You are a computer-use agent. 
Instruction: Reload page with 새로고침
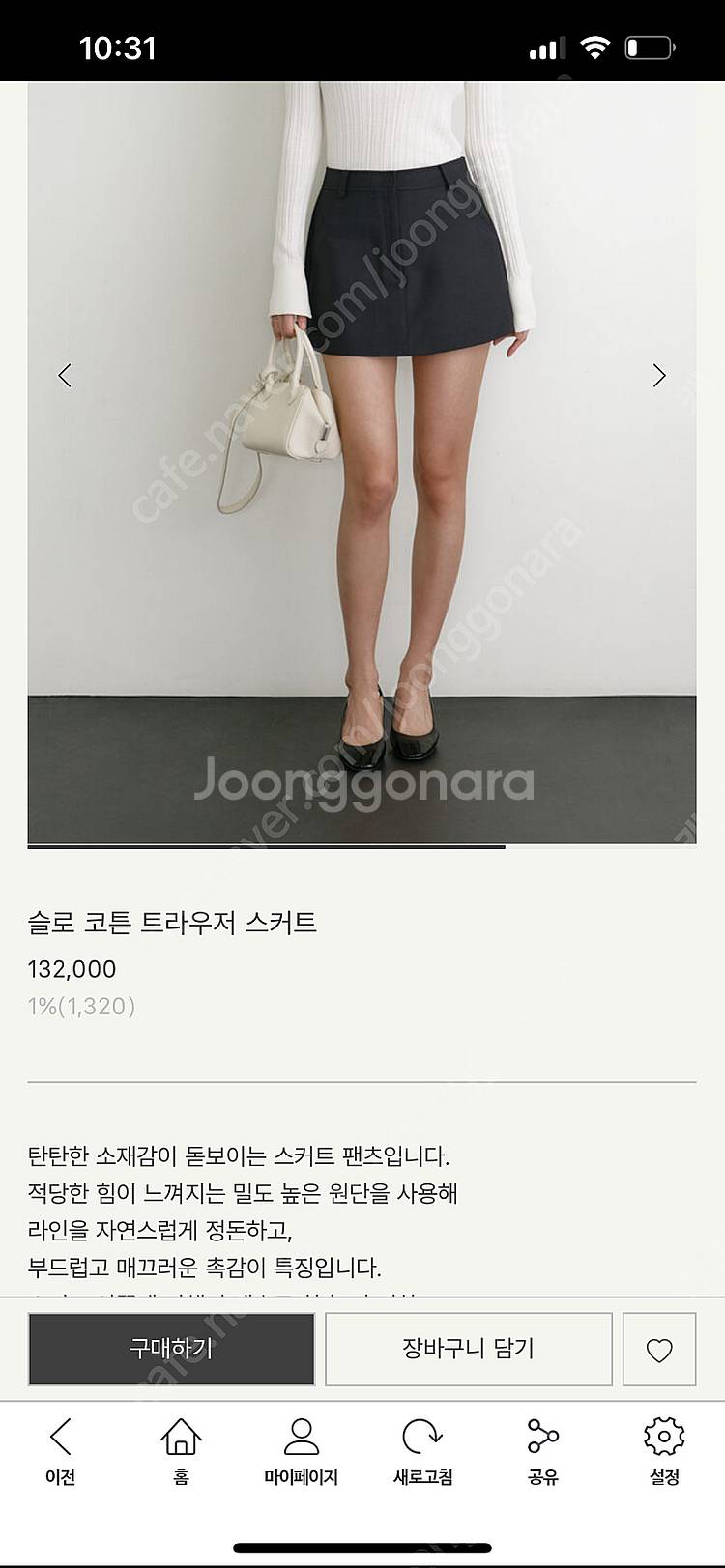coord(422,1449)
